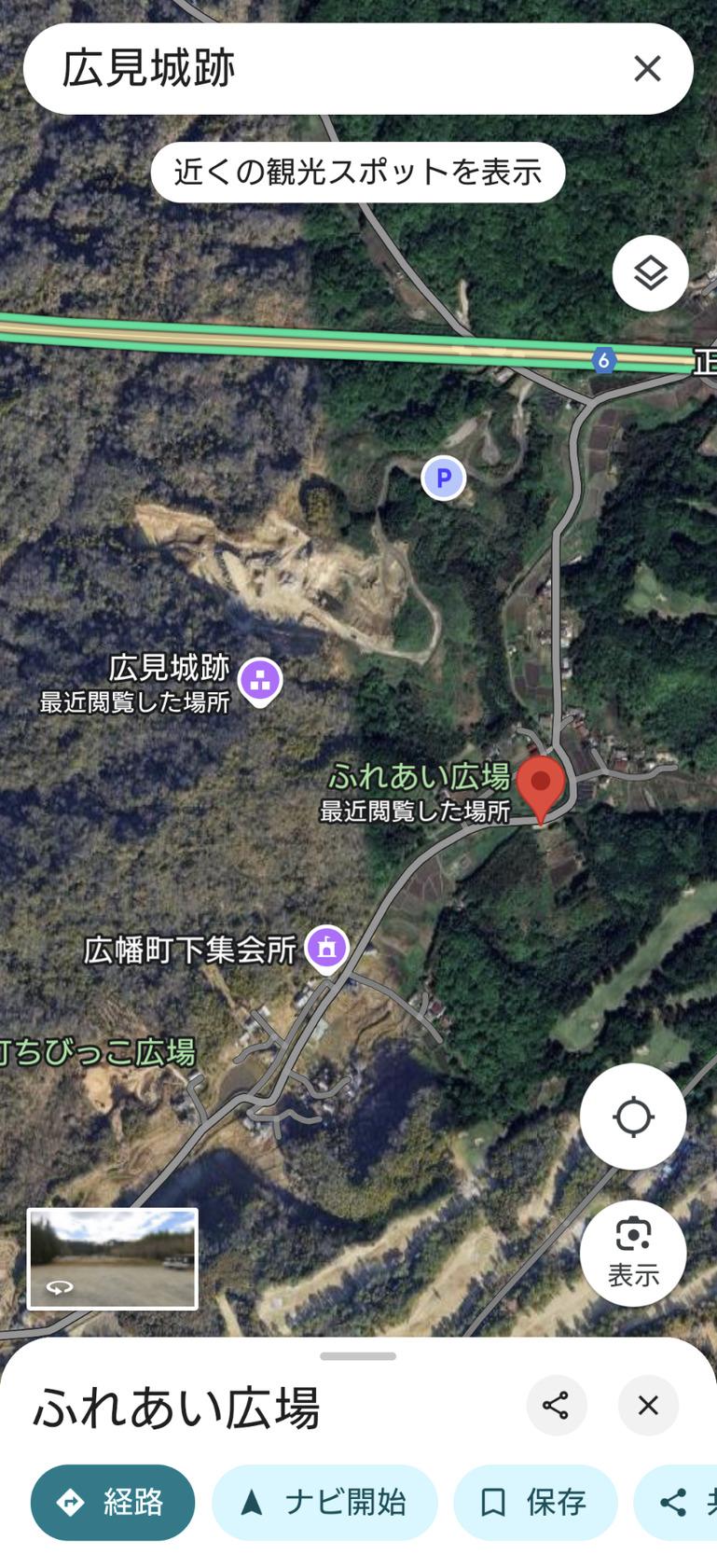The height and width of the screenshot is (1568, 717).
Task: Start navigation with ナビ開始
Action: pyautogui.click(x=324, y=1502)
